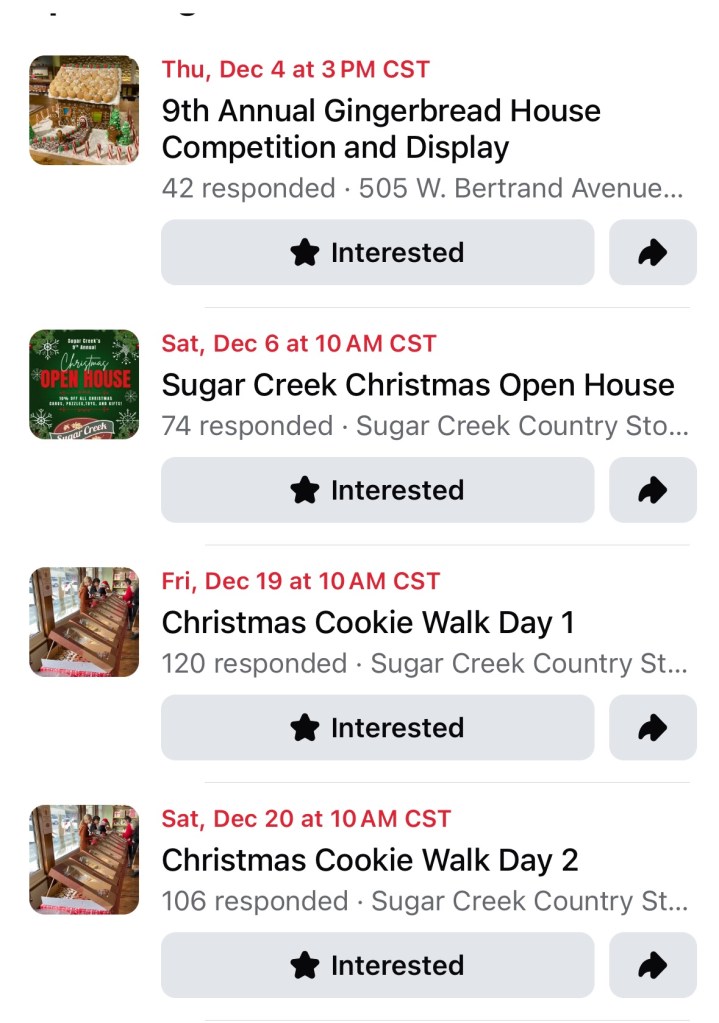The width and height of the screenshot is (719, 1023).
Task: Open the 9th Annual Gingerbread House Competition event
Action: click(381, 128)
